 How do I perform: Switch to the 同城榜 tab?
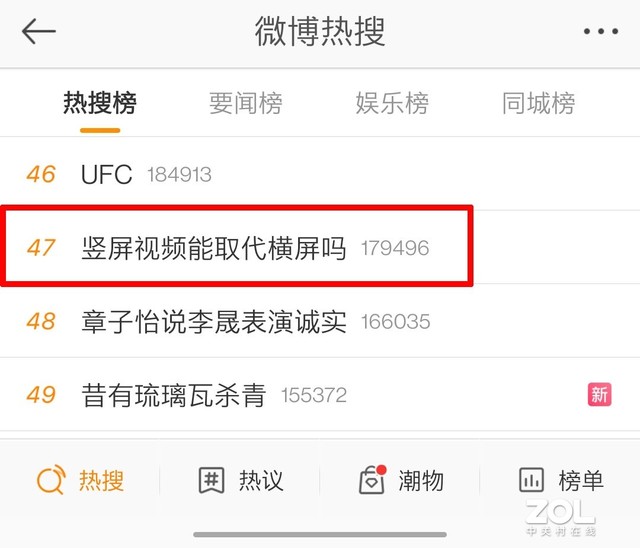coord(538,103)
